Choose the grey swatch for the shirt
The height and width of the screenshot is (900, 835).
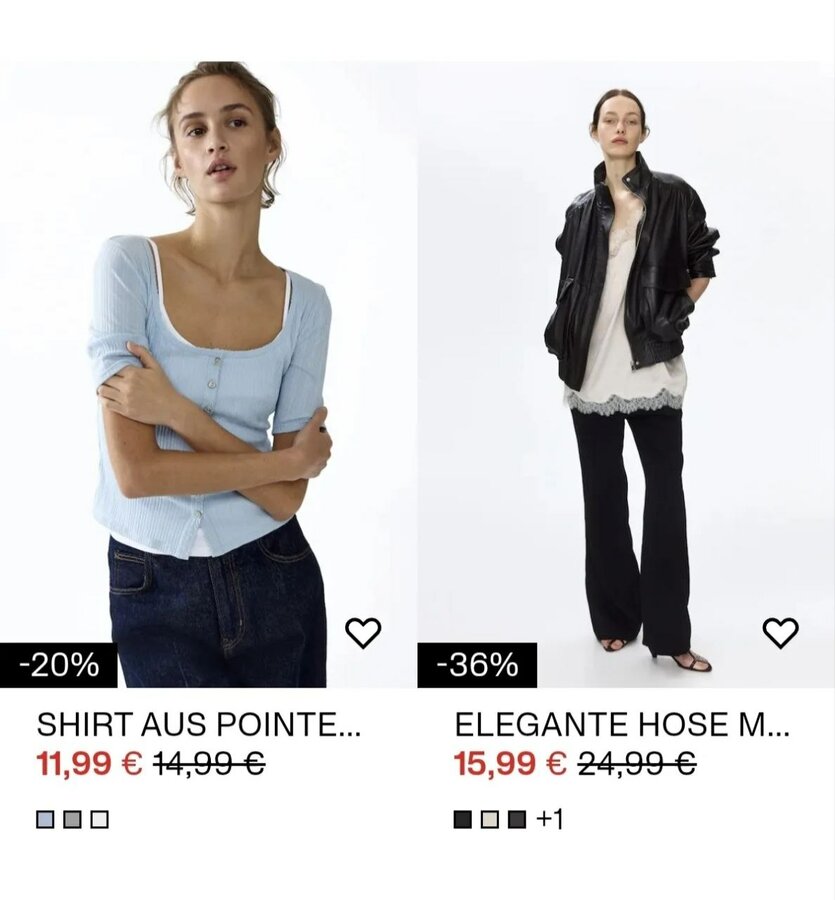(x=72, y=820)
